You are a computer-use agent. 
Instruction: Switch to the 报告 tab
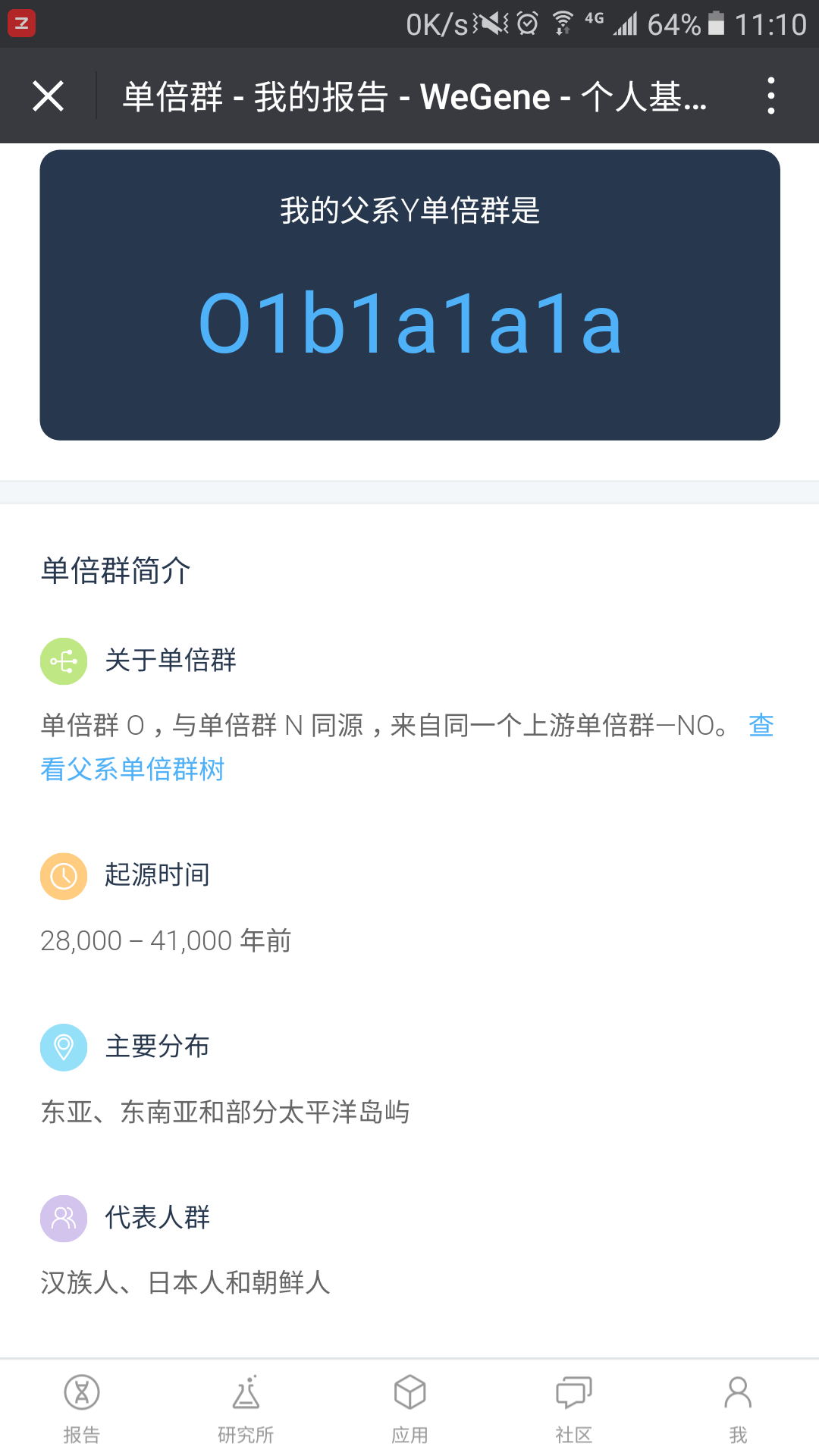tap(82, 1408)
